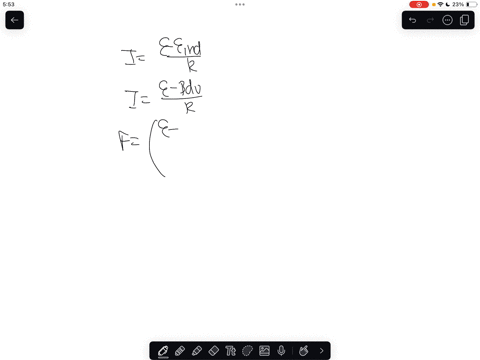Redo the undone stroke
Screen dimensions: 480x360
click(430, 20)
